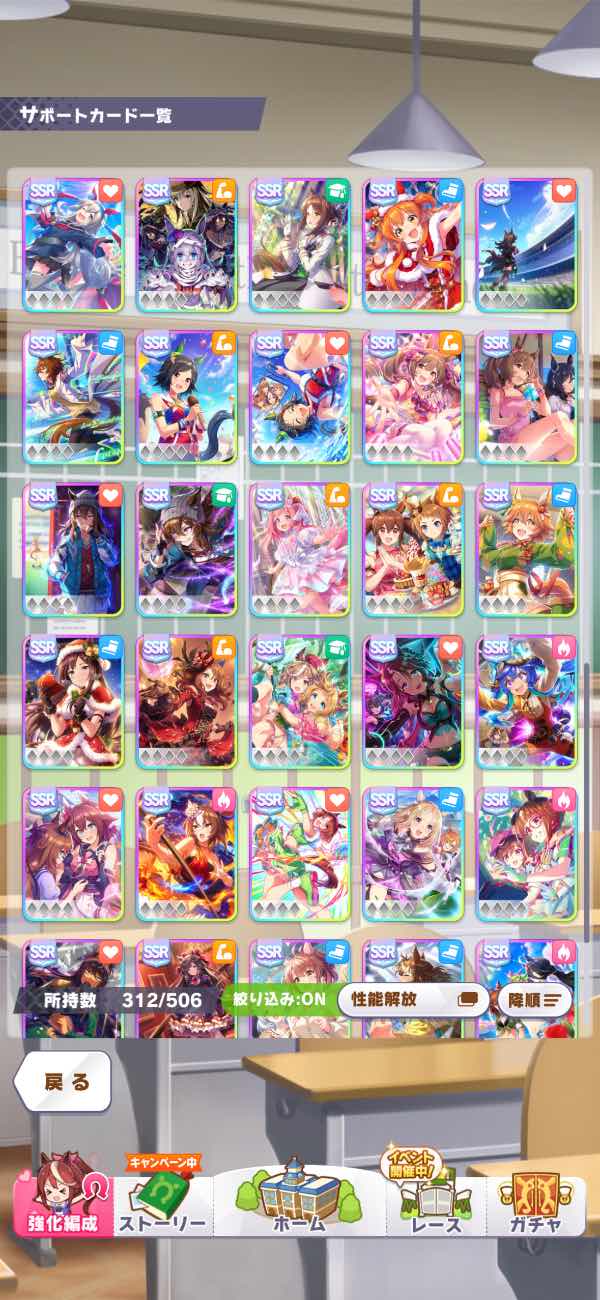
Task: Open the gray-haired girl first SSR card
Action: (72, 245)
